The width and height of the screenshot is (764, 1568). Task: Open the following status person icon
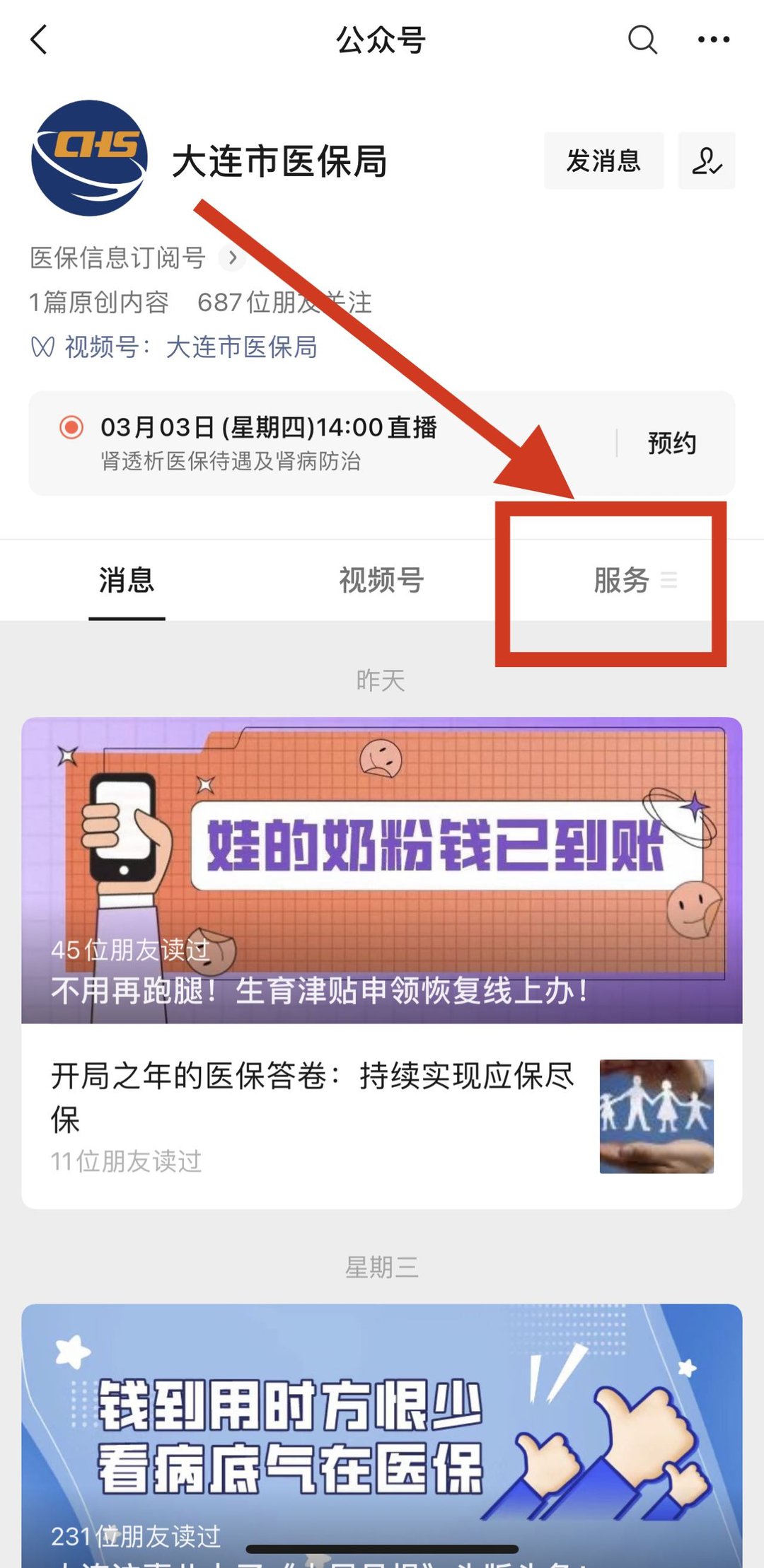tap(706, 161)
